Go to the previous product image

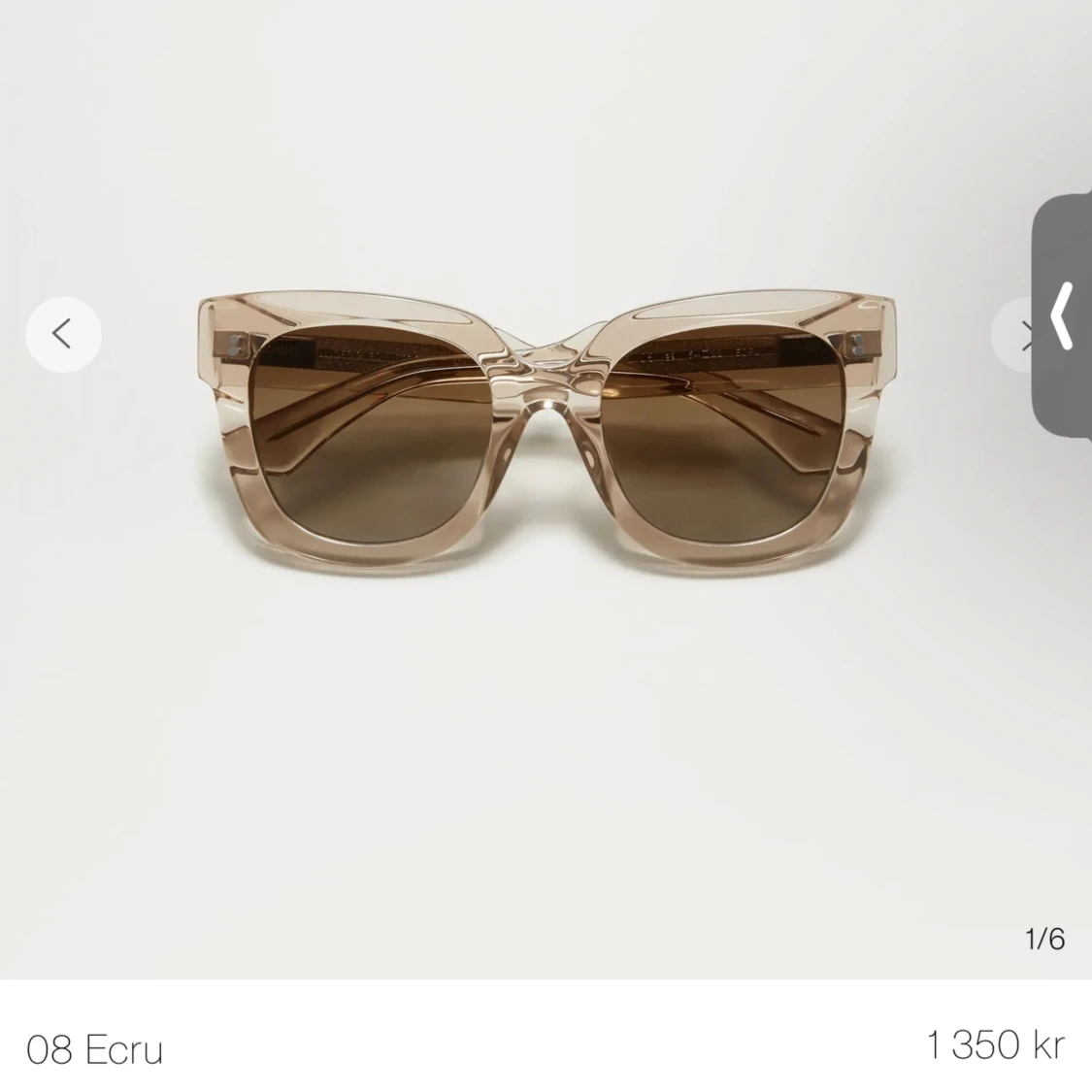pos(63,334)
